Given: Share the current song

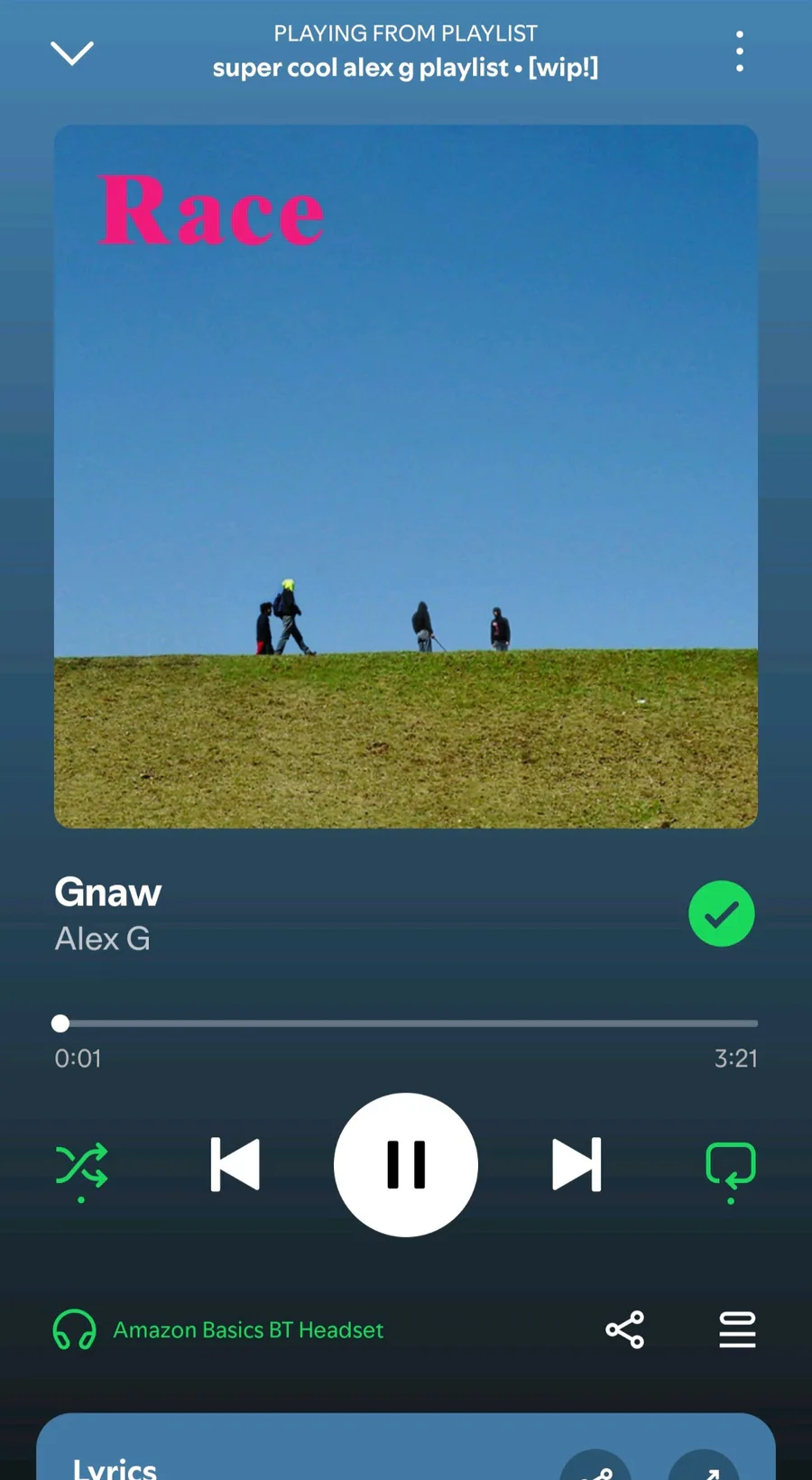Looking at the screenshot, I should click(624, 1330).
